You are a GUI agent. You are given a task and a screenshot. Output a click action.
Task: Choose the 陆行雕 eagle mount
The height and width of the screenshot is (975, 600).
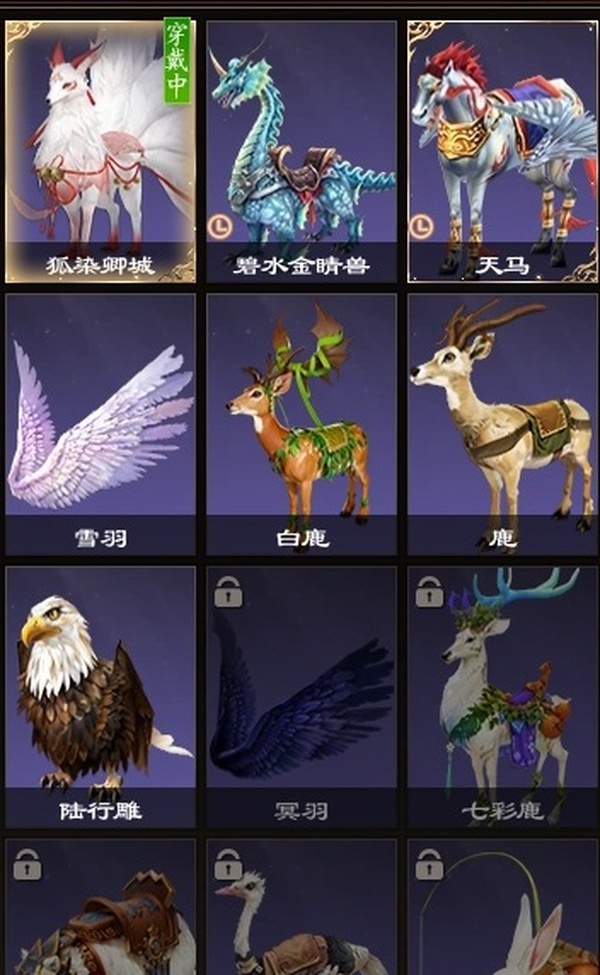[x=100, y=697]
